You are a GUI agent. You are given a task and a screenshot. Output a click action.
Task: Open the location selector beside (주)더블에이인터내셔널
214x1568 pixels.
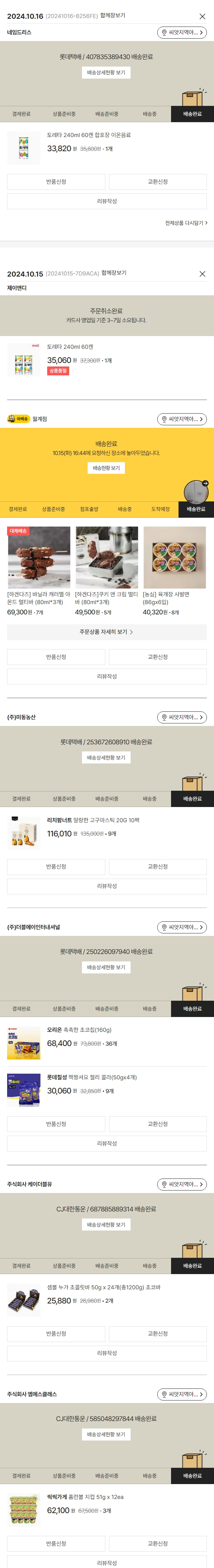(x=182, y=927)
